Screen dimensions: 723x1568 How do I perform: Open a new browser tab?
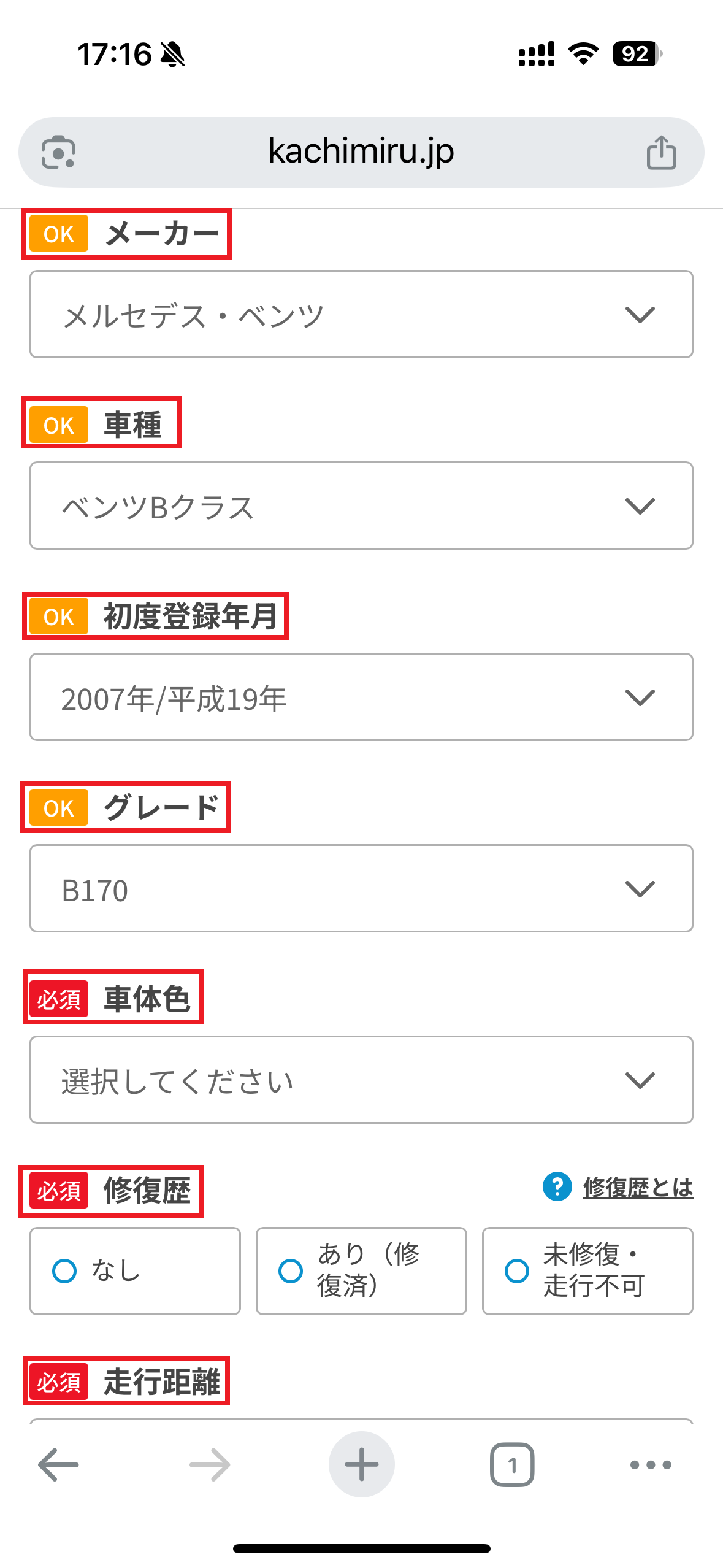coord(361,1465)
